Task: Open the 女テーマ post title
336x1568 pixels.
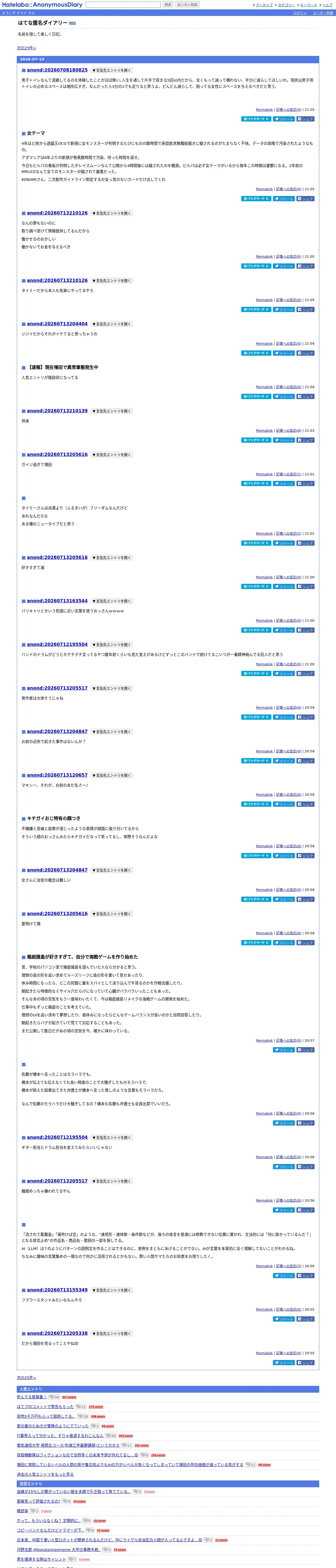Action: tap(35, 133)
